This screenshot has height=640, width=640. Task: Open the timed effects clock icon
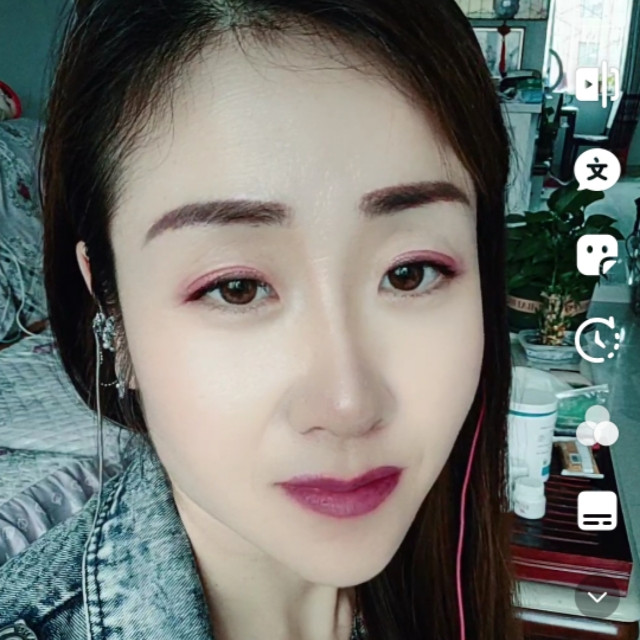pyautogui.click(x=598, y=340)
